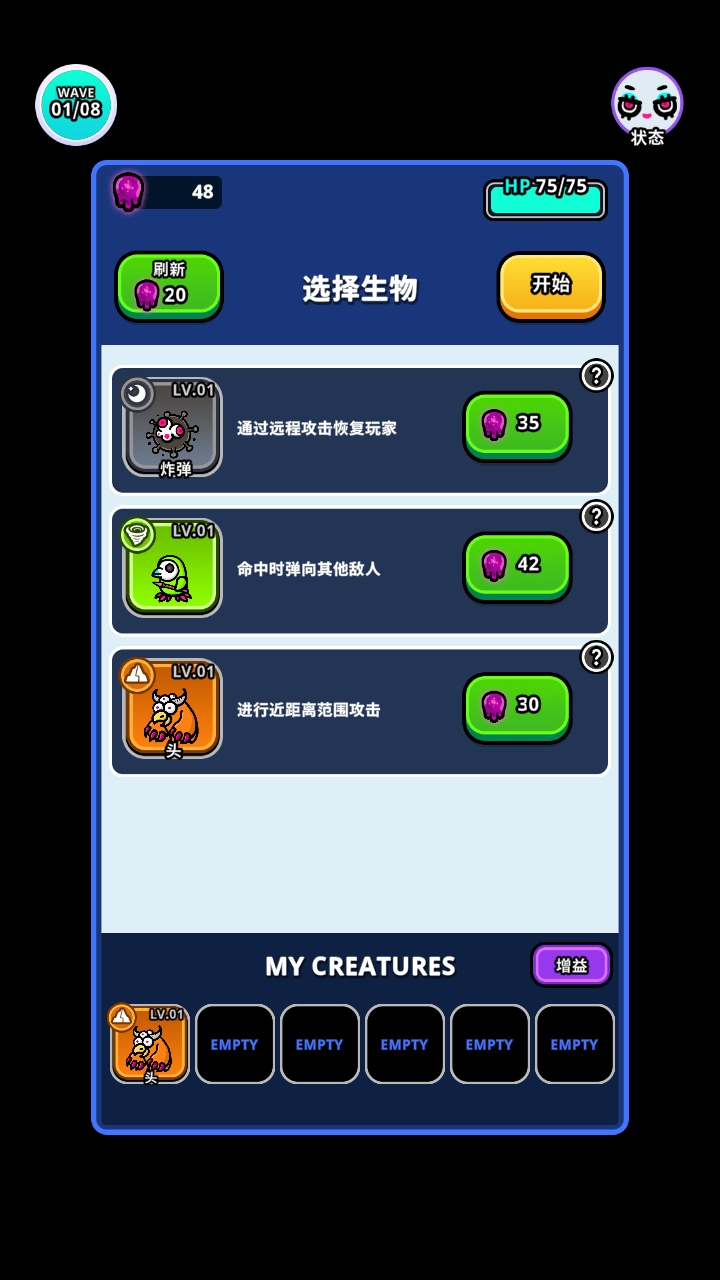720x1280 pixels.
Task: Open the 增益 buff panel
Action: [x=571, y=965]
